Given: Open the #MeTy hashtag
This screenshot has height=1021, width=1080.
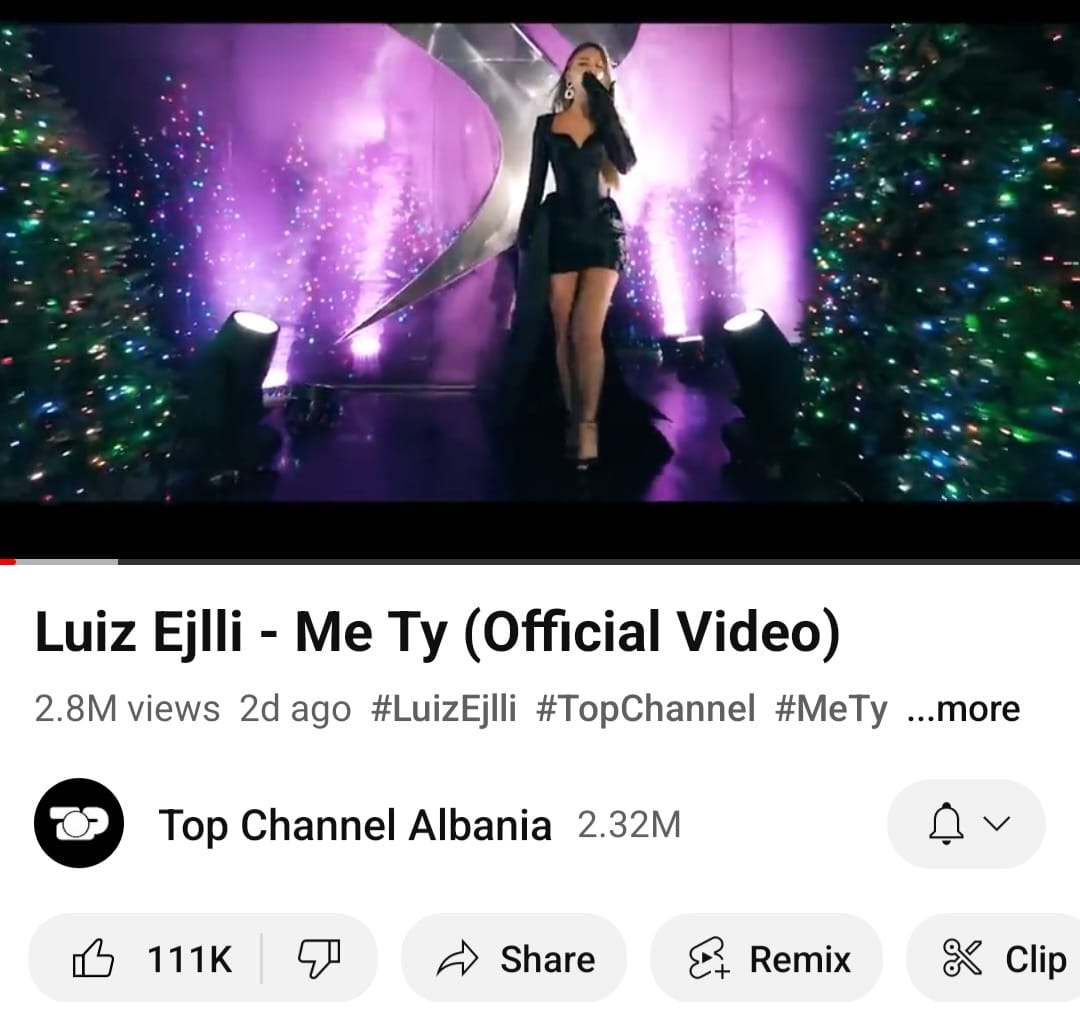Looking at the screenshot, I should click(831, 709).
